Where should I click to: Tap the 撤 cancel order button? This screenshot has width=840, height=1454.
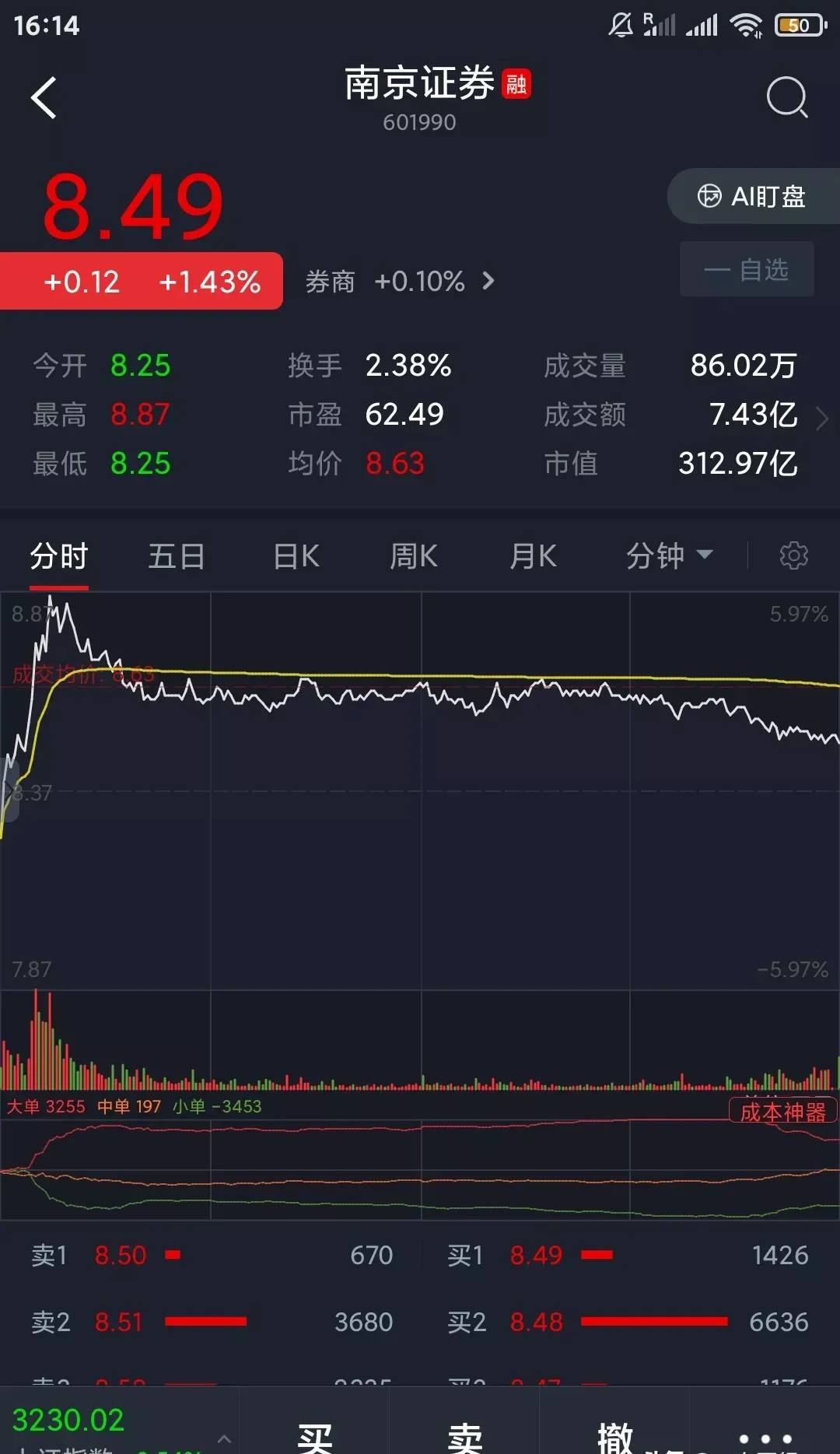click(614, 1435)
